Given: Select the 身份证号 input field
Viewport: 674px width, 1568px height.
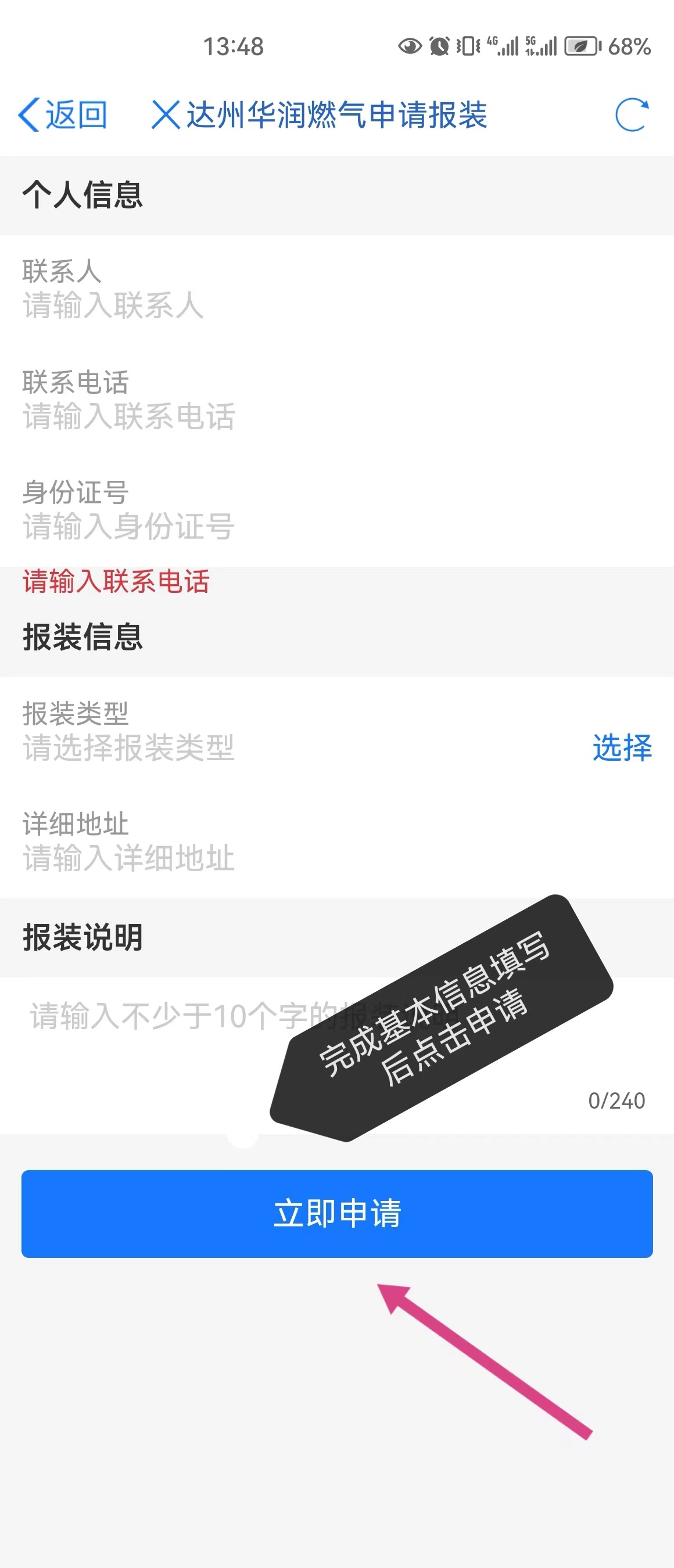Looking at the screenshot, I should 243,527.
